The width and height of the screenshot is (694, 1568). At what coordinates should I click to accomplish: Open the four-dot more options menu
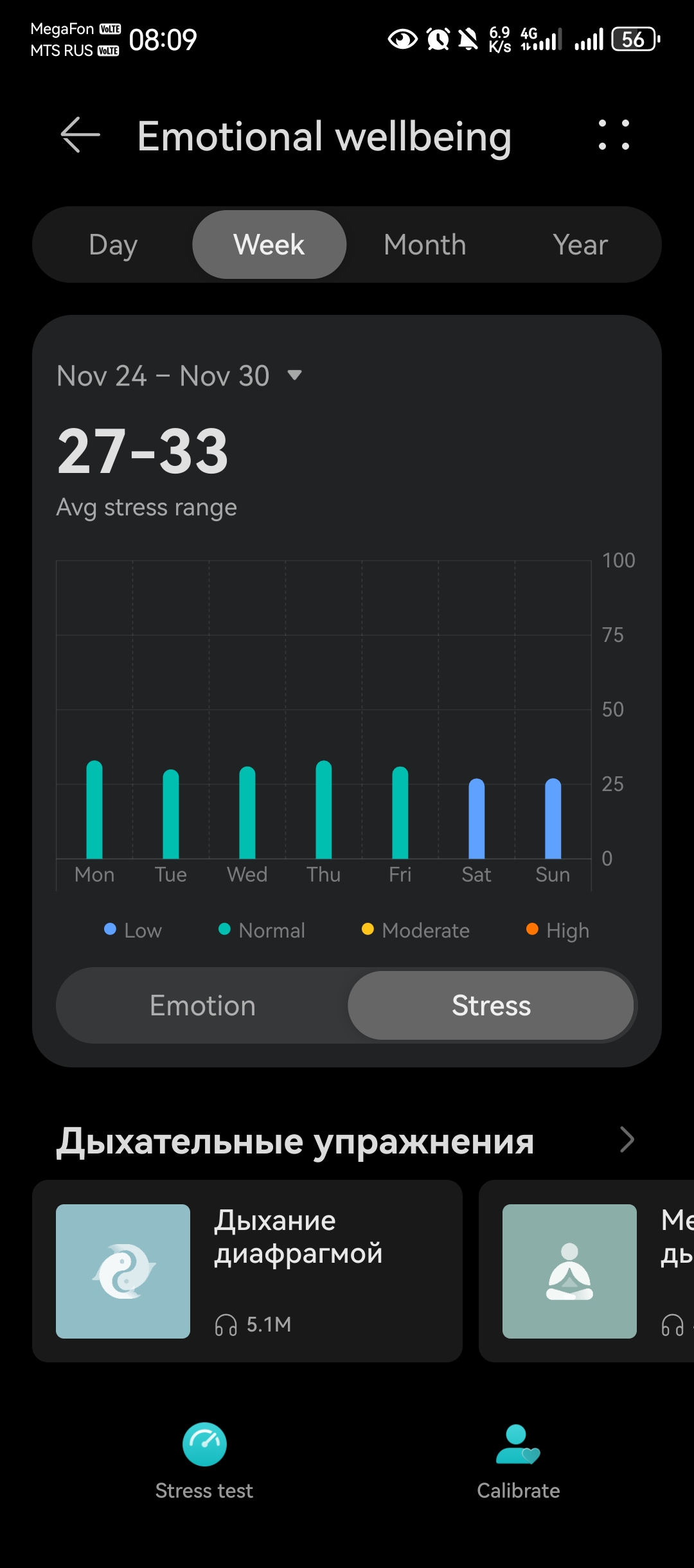tap(614, 135)
